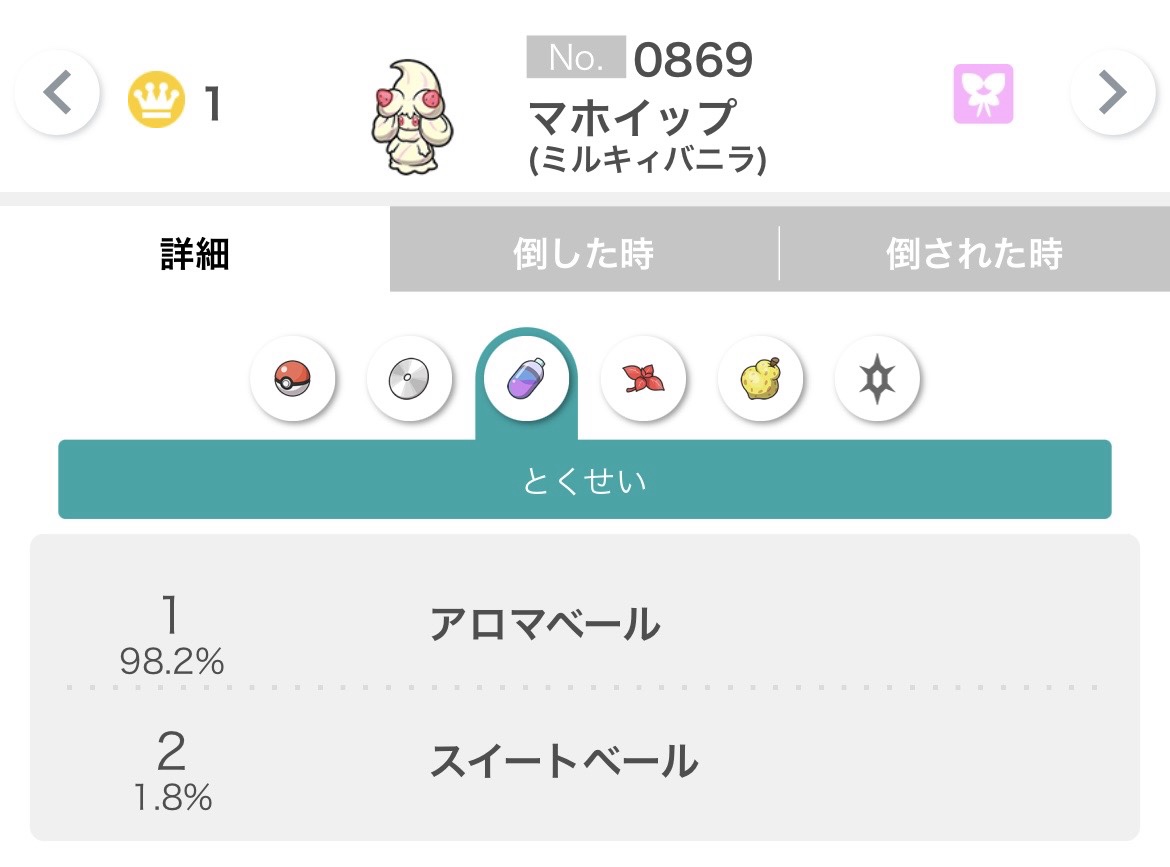This screenshot has height=867, width=1170.
Task: Select the 詳細 tab
Action: 195,253
